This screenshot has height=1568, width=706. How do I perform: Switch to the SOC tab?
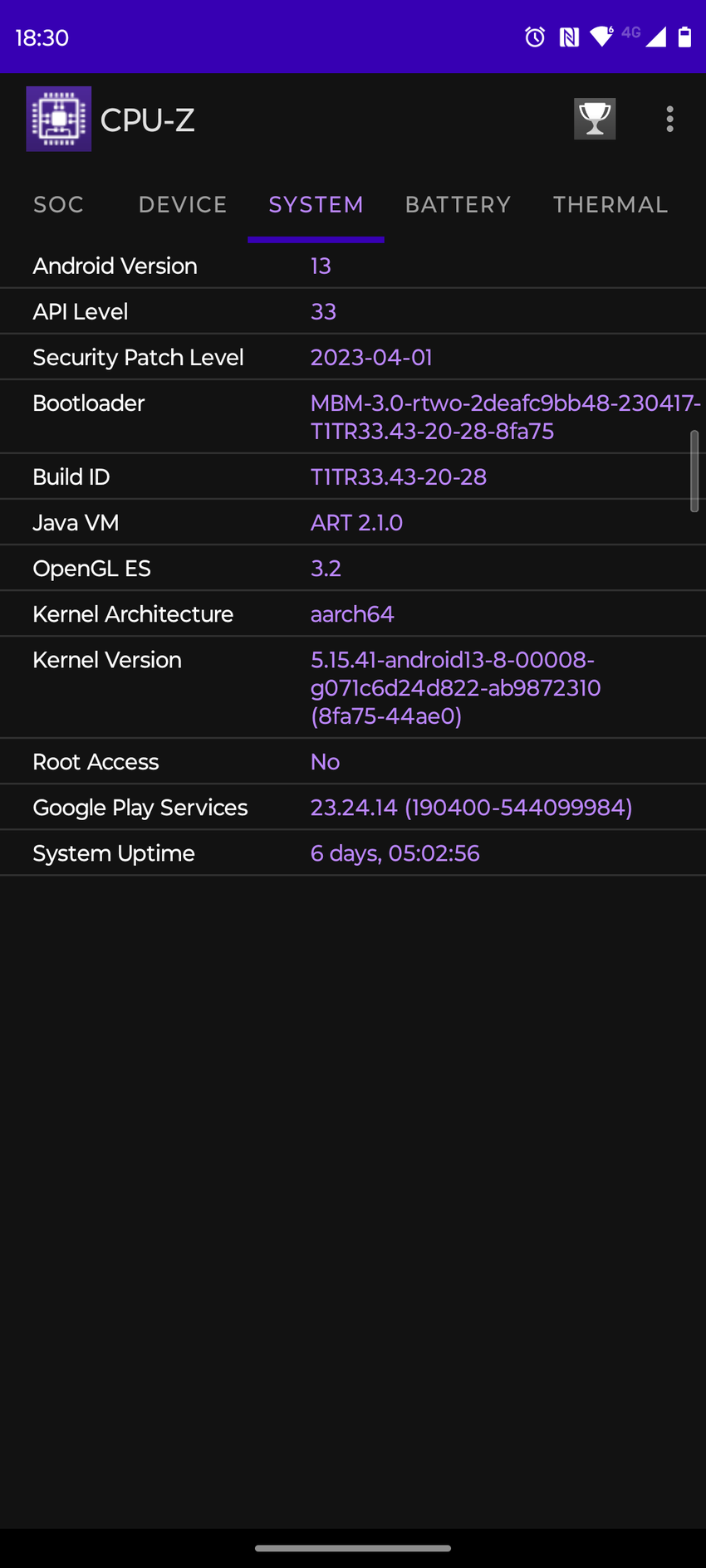pyautogui.click(x=59, y=205)
